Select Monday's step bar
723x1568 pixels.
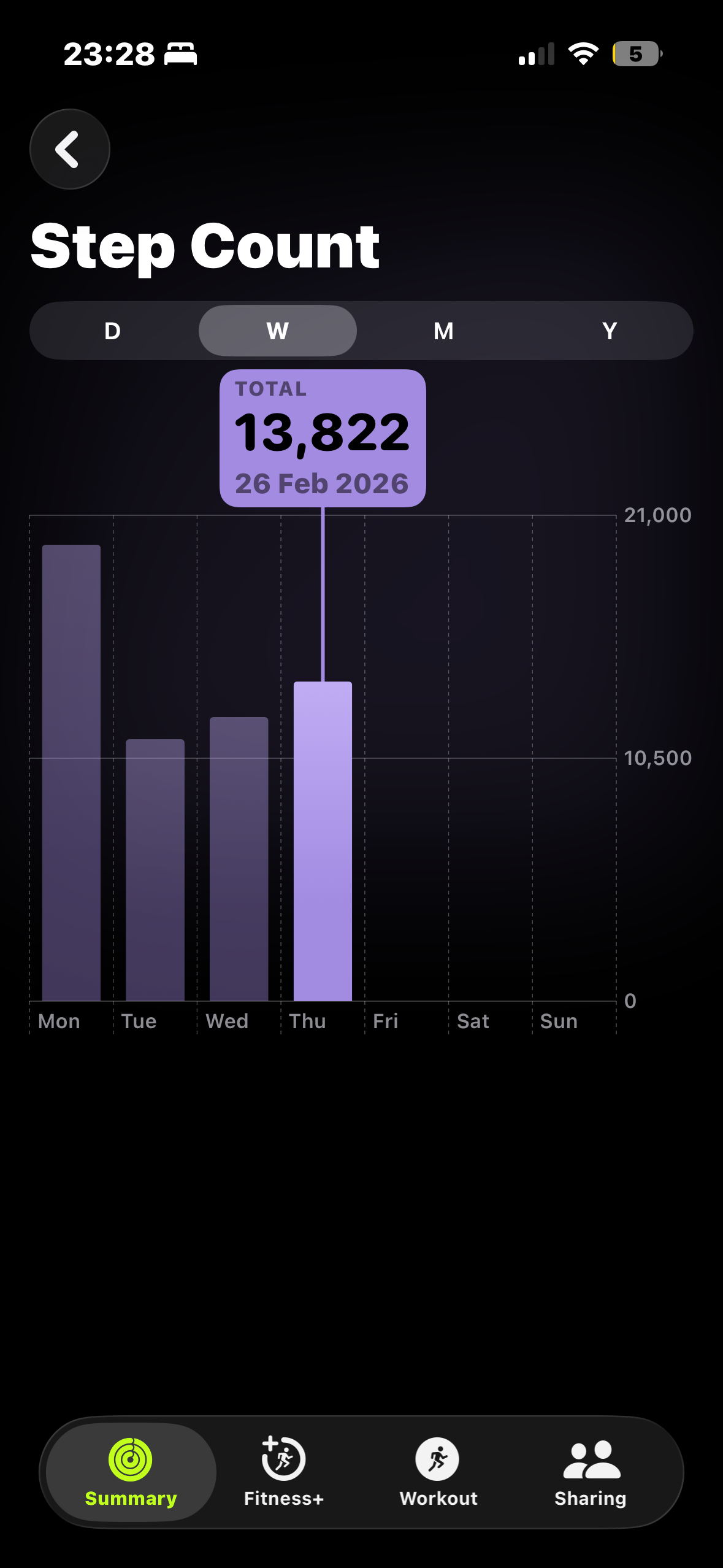pos(71,773)
